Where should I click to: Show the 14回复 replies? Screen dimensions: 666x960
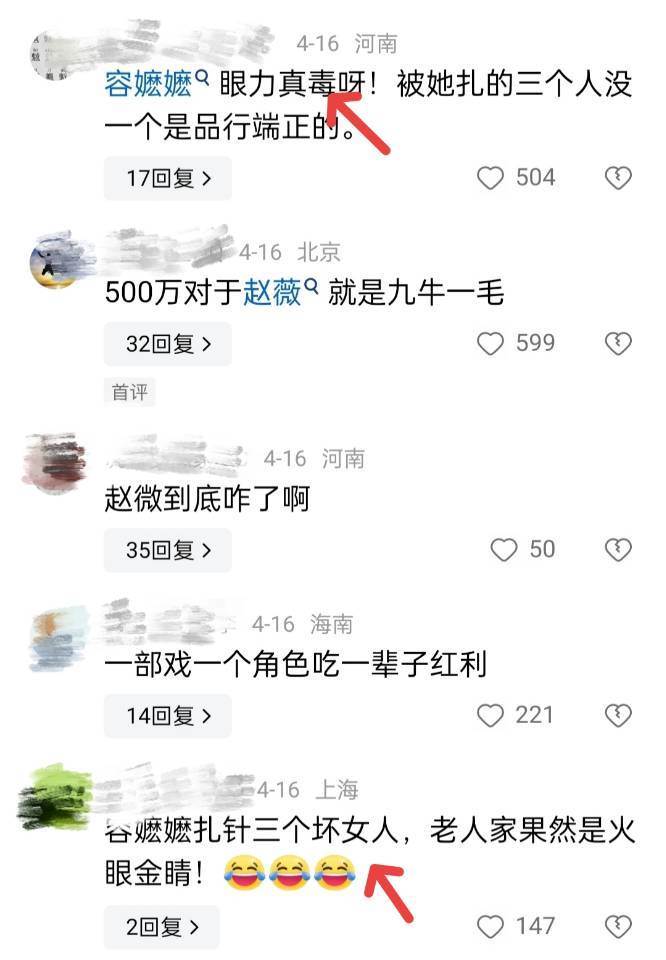point(167,716)
